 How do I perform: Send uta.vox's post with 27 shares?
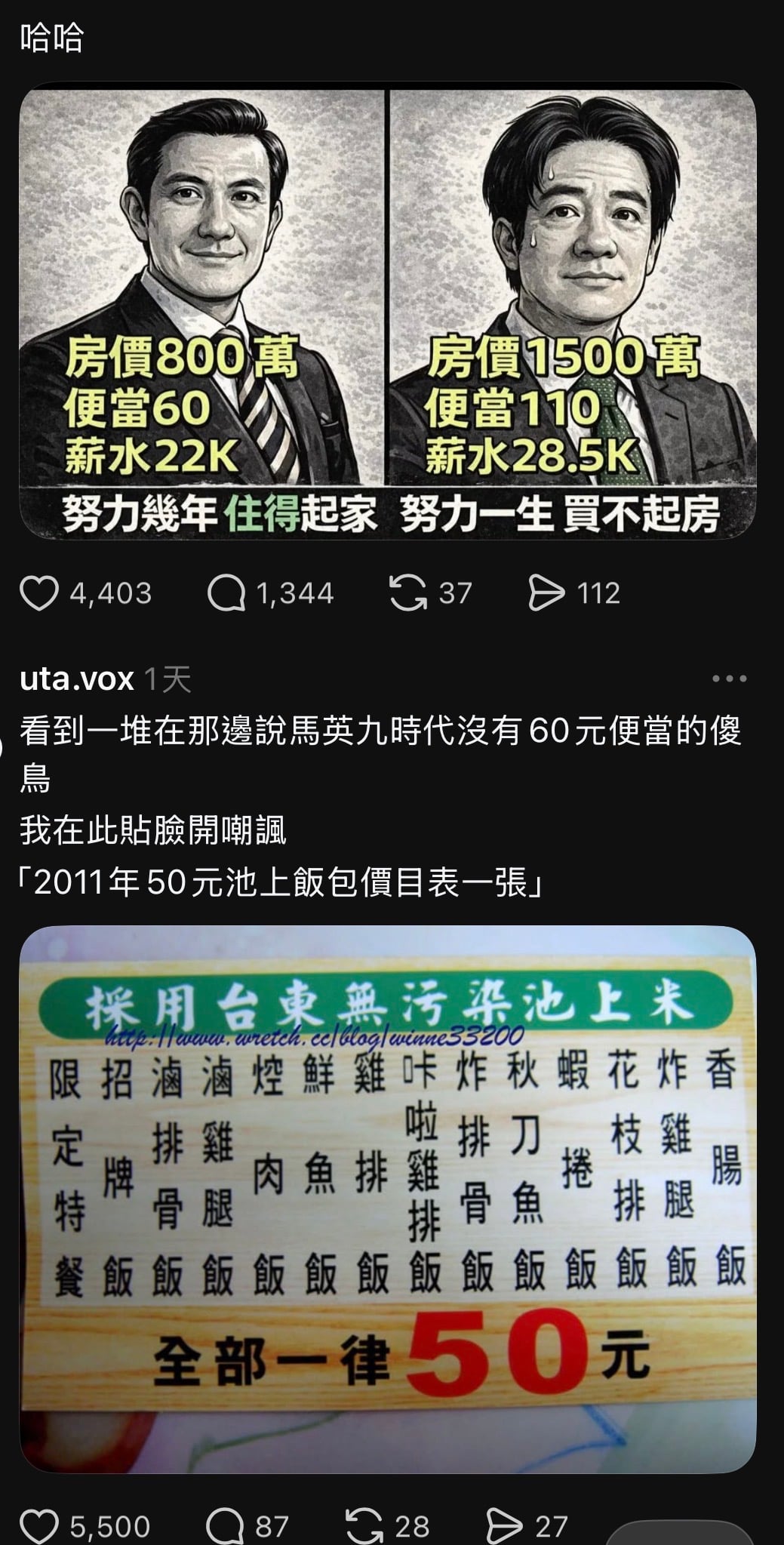504,1525
